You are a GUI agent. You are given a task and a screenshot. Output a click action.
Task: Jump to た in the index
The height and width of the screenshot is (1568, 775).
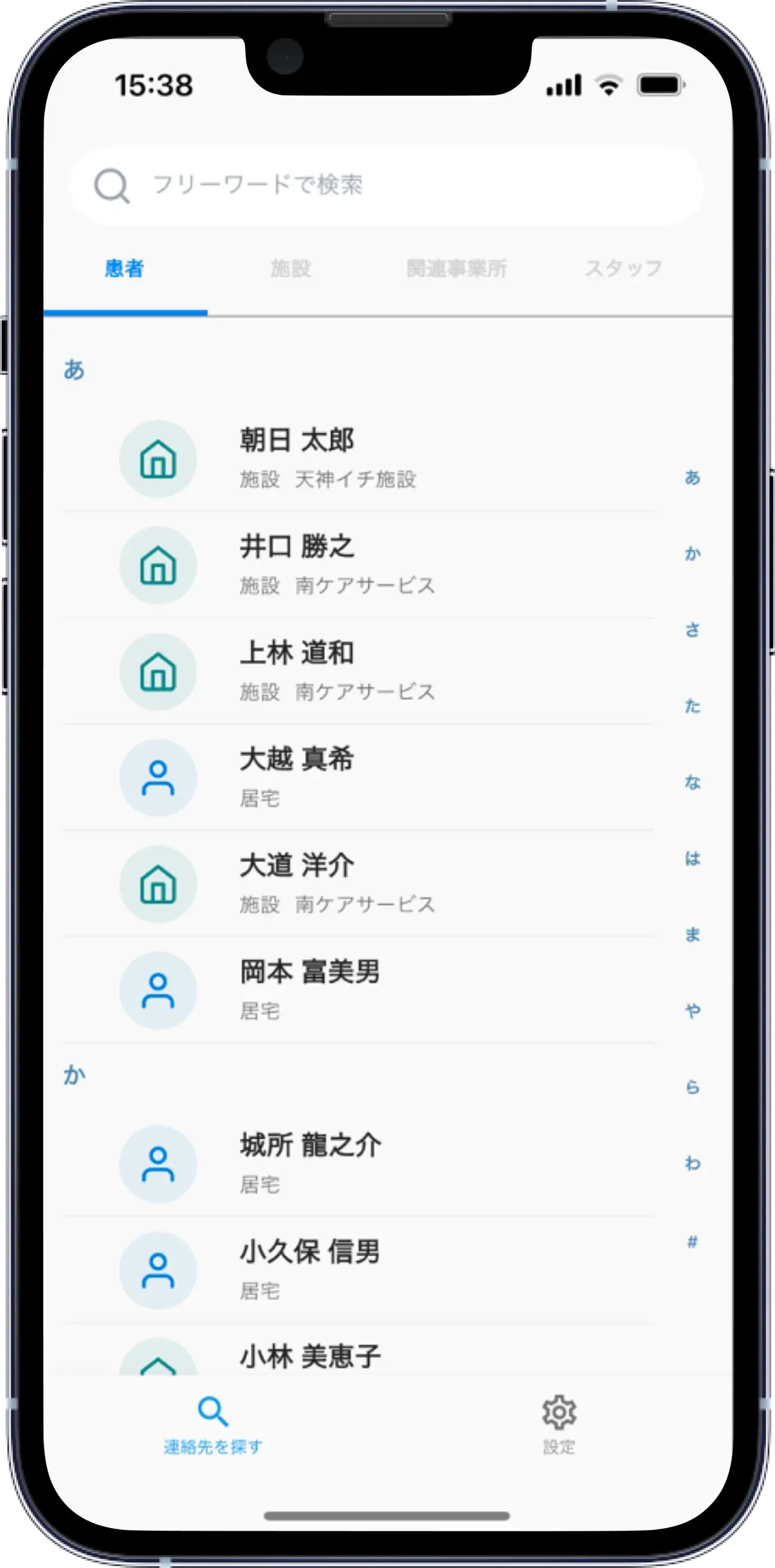point(692,706)
